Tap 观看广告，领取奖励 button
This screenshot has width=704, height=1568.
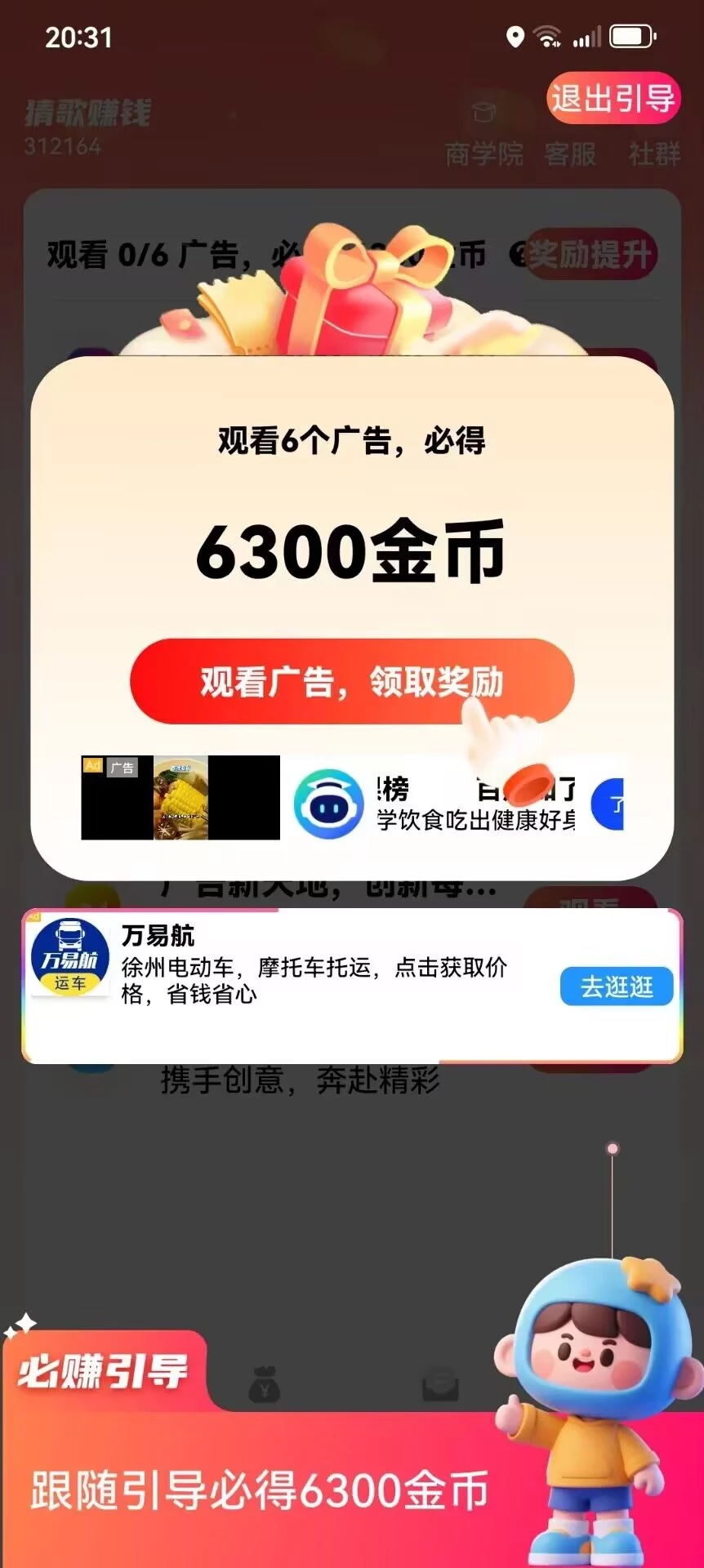click(351, 681)
